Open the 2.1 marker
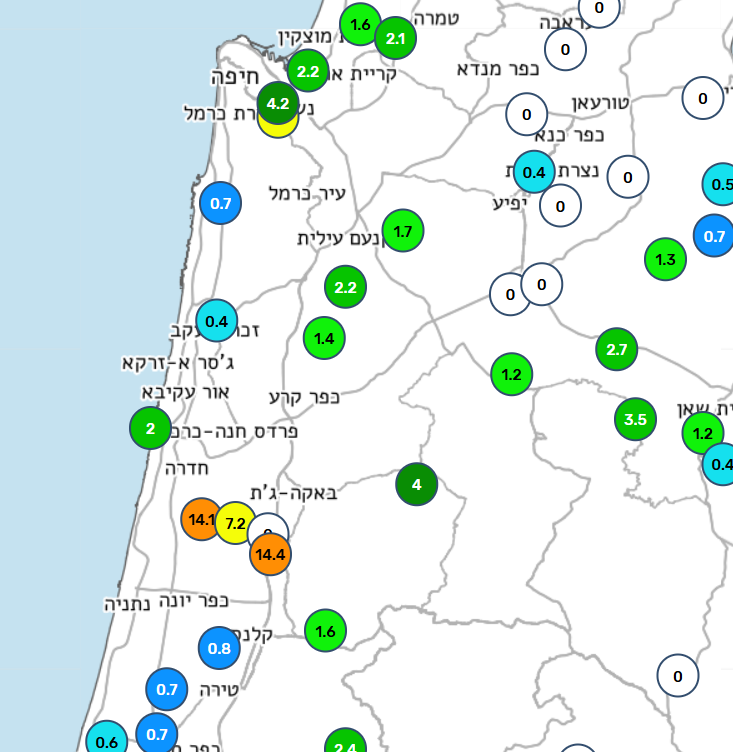 click(x=395, y=38)
